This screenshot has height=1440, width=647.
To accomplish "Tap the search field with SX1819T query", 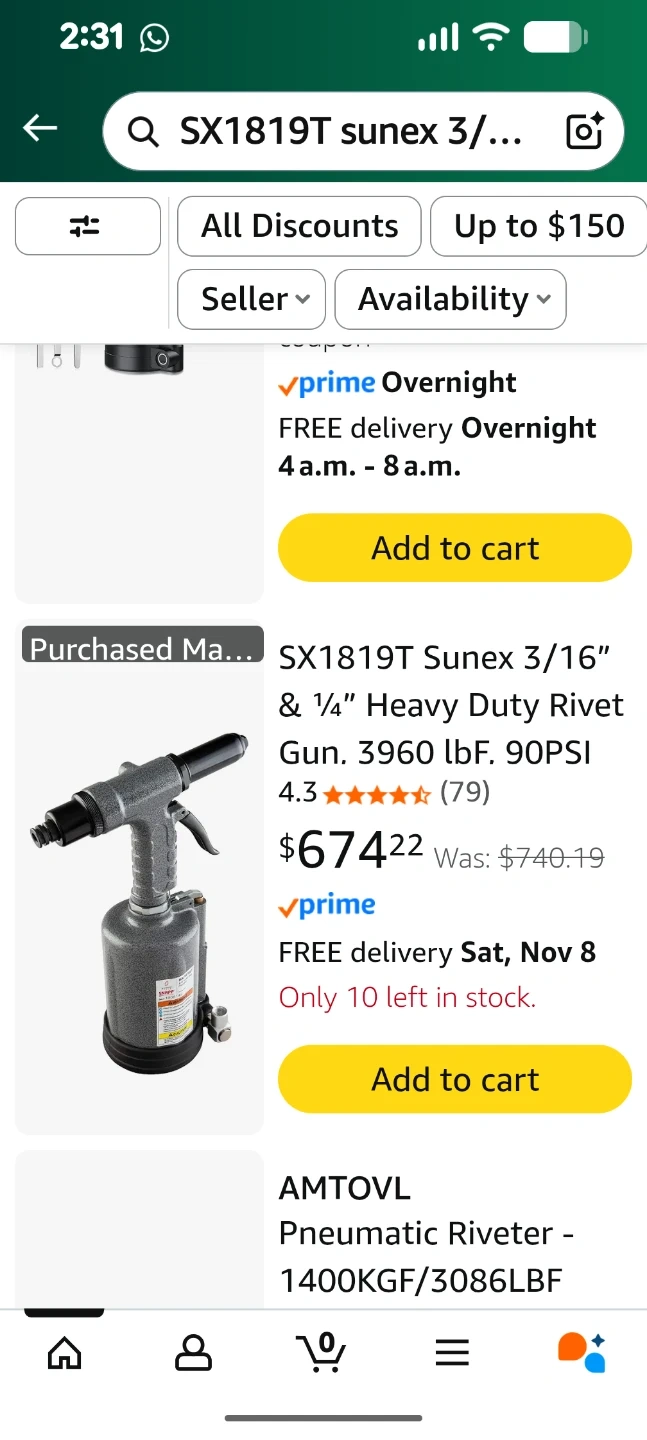I will click(340, 131).
